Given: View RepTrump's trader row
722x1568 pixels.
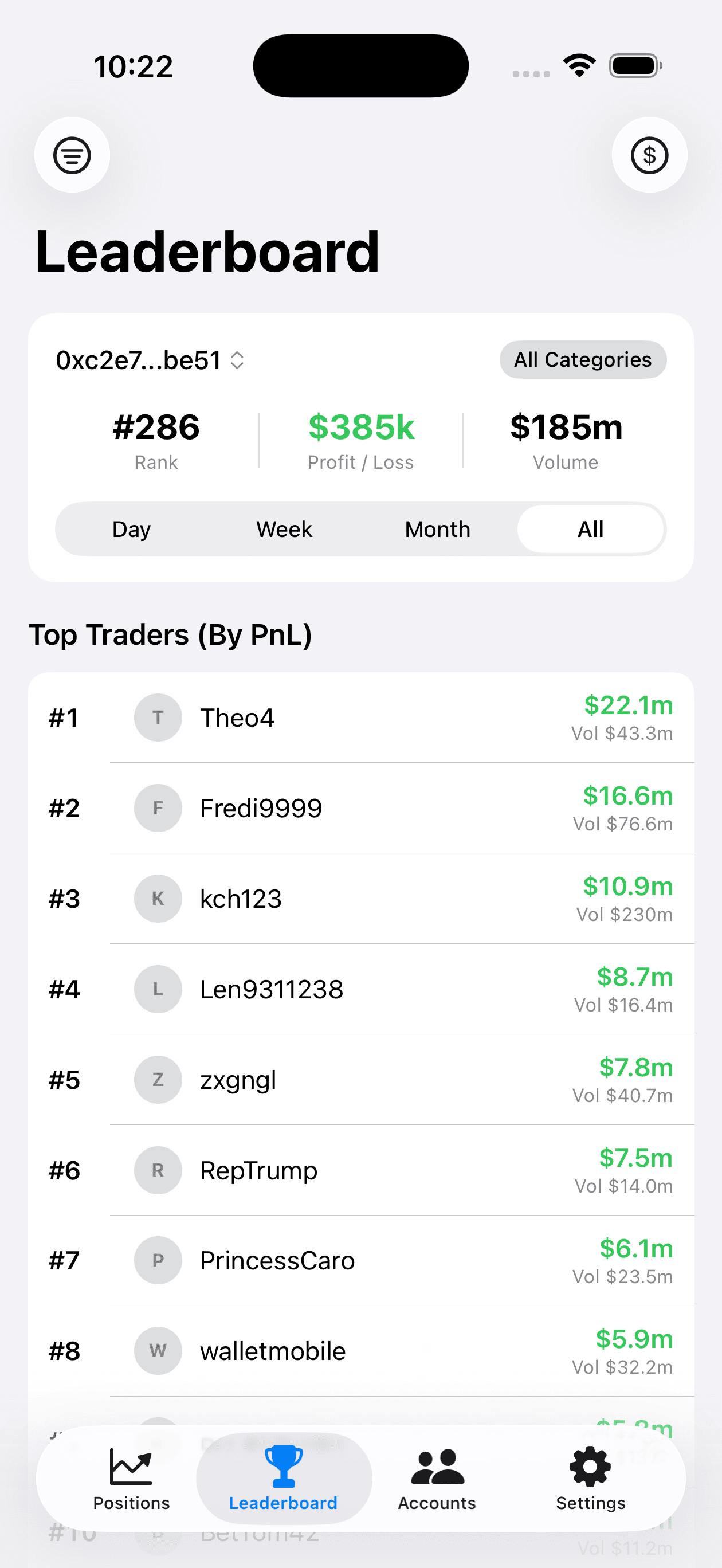Looking at the screenshot, I should point(361,1170).
